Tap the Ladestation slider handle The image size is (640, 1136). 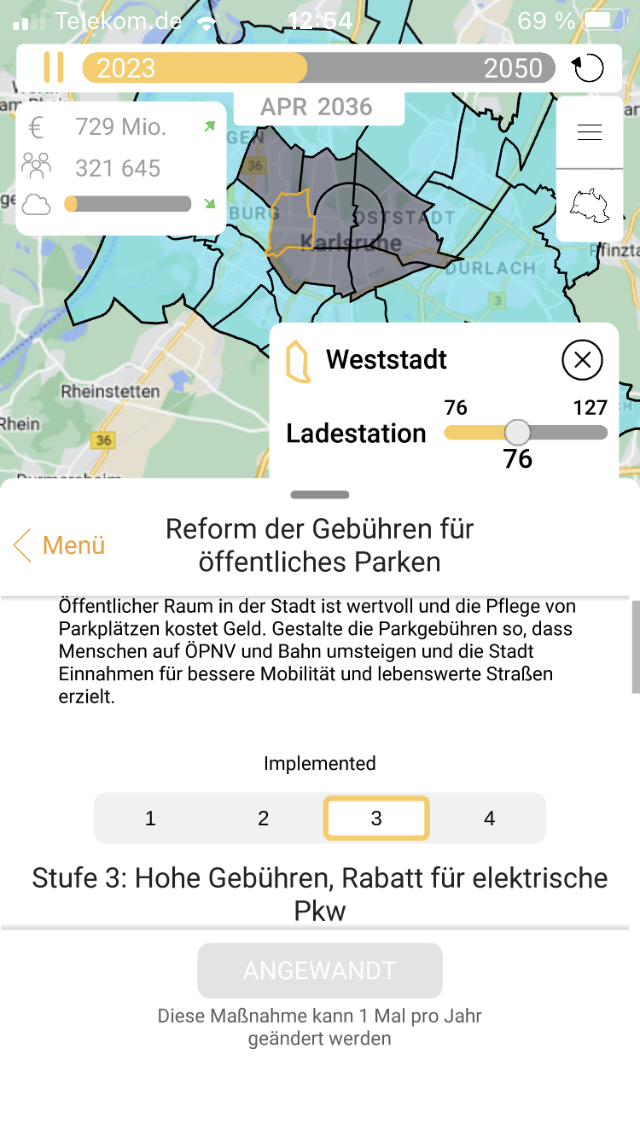click(x=517, y=432)
